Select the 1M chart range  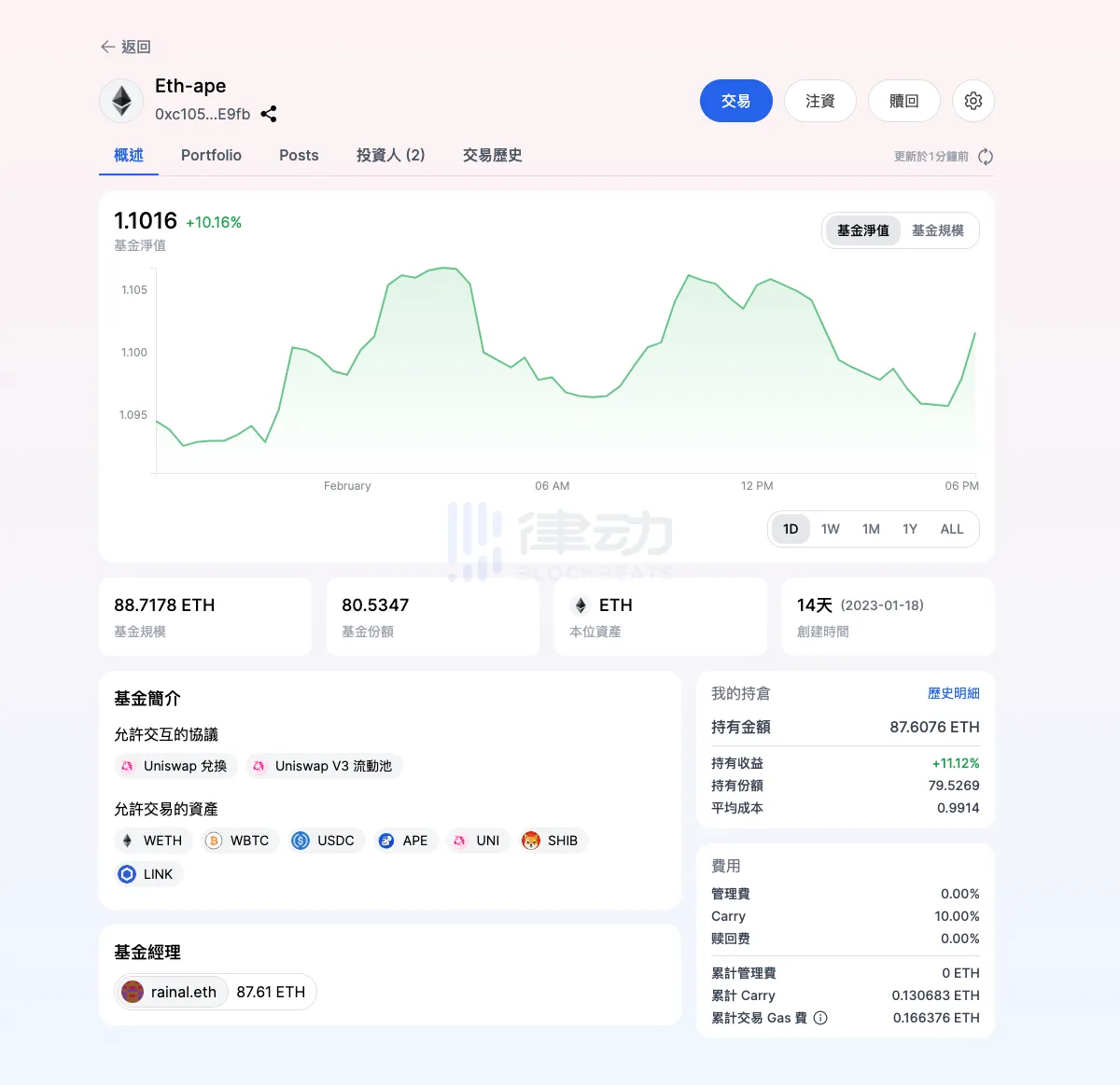coord(871,529)
